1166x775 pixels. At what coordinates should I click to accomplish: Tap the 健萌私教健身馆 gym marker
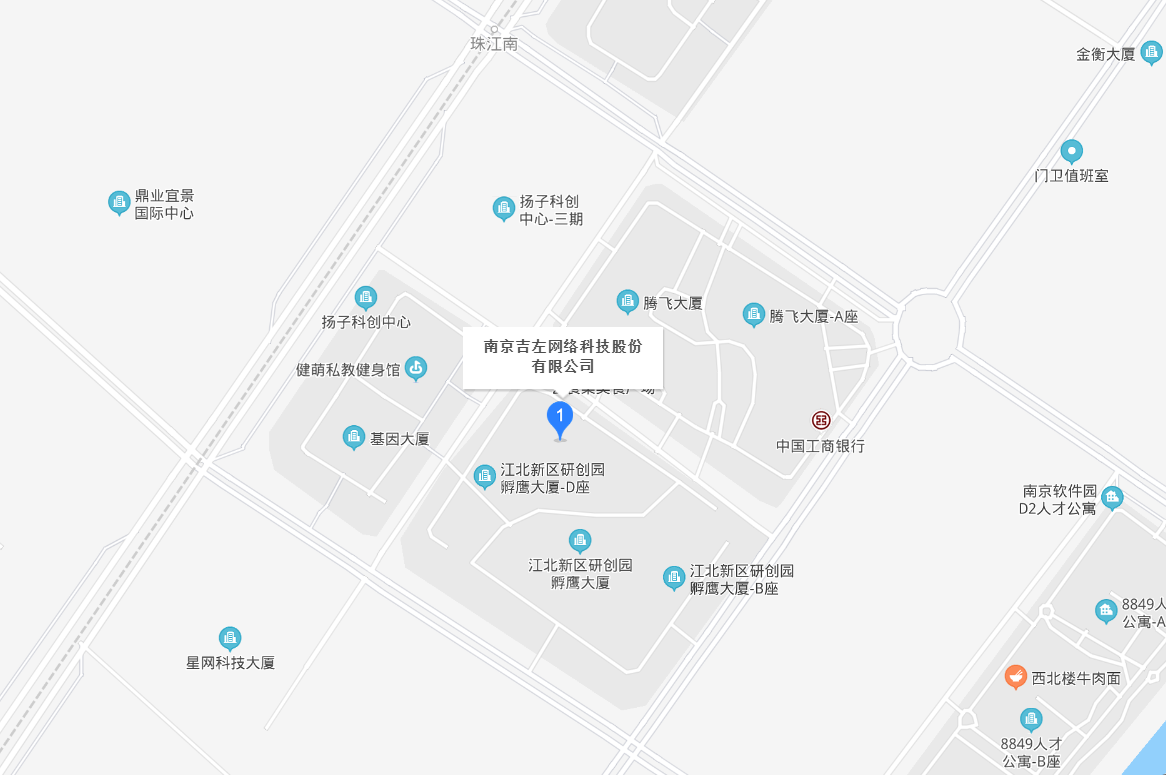pos(416,368)
